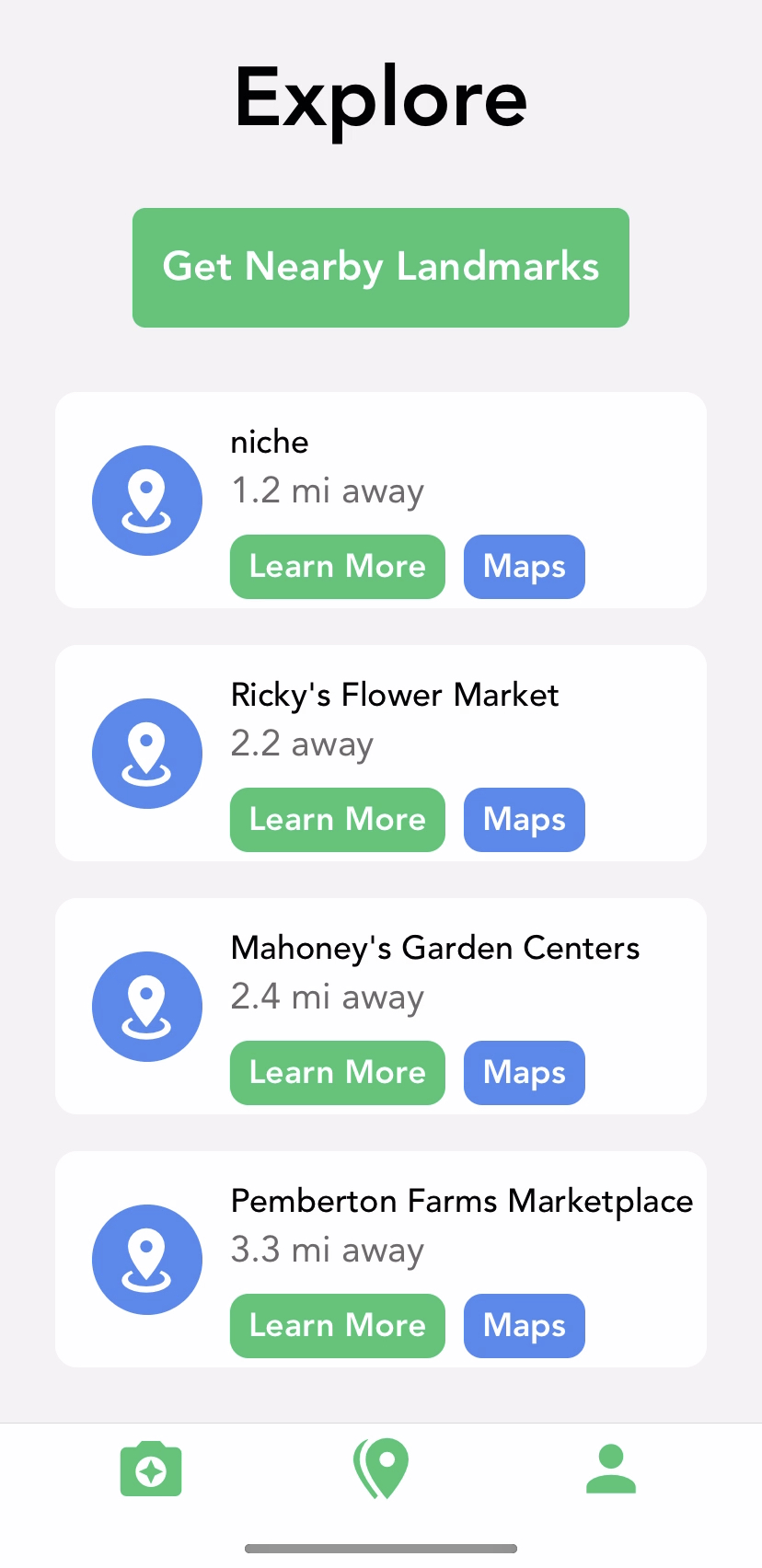Switch to the camera tab
This screenshot has height=1568, width=762.
pyautogui.click(x=151, y=1470)
